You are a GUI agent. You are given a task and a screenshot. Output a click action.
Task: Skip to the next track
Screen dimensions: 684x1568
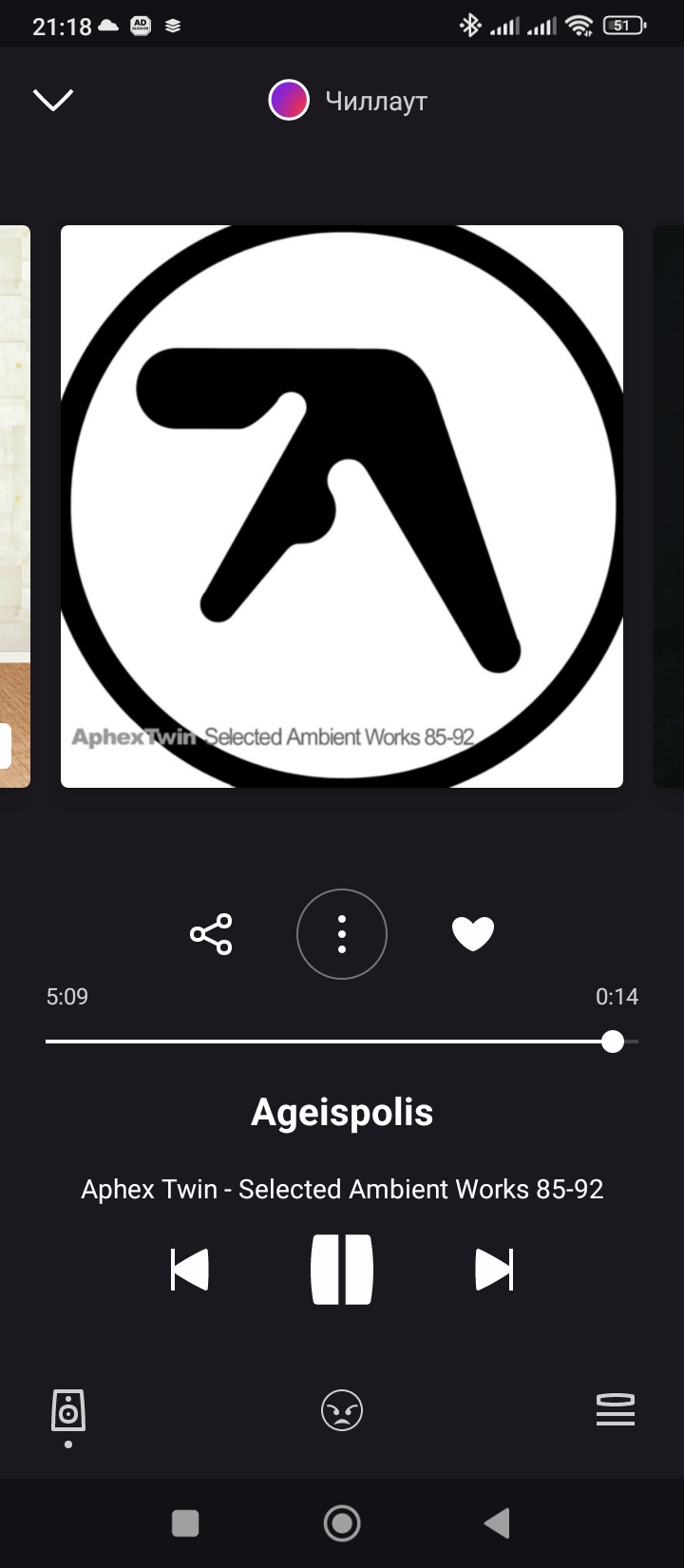tap(494, 1270)
